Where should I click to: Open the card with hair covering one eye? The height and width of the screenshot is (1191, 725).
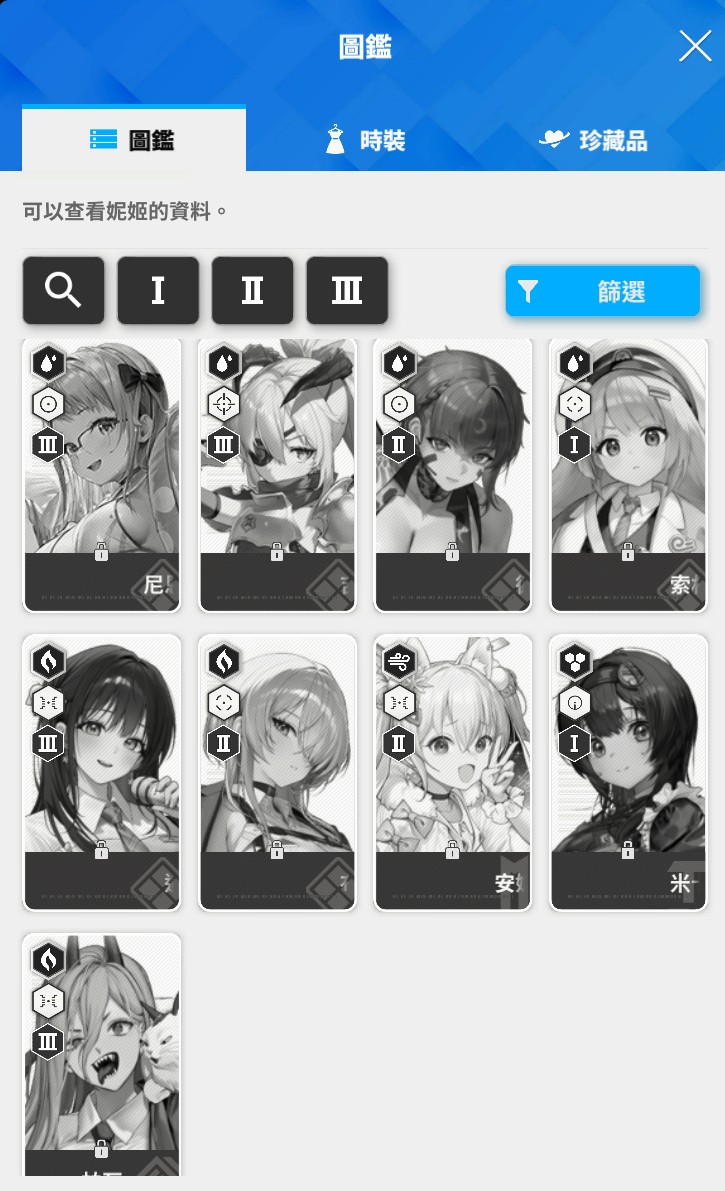click(277, 773)
